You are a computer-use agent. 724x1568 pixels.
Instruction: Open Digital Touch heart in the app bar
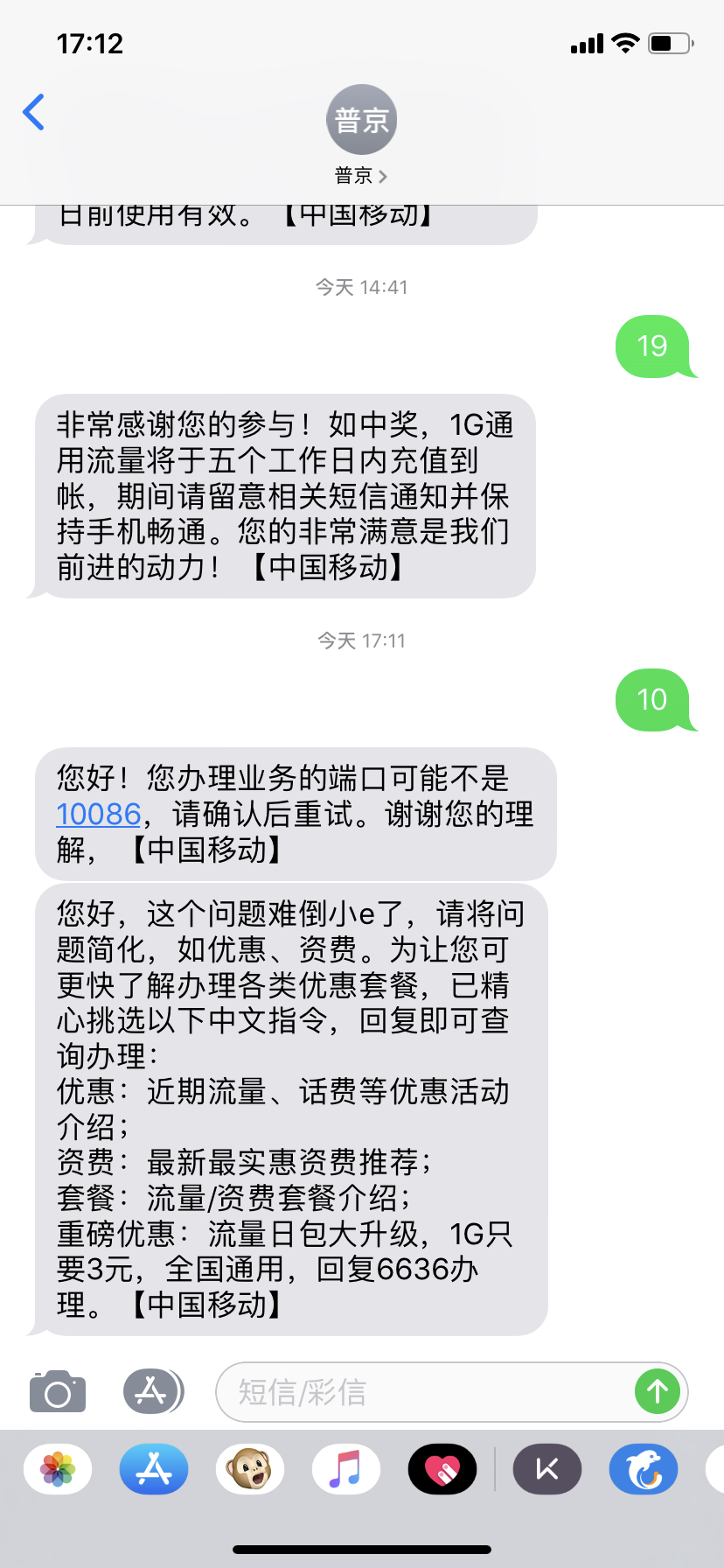(442, 1468)
